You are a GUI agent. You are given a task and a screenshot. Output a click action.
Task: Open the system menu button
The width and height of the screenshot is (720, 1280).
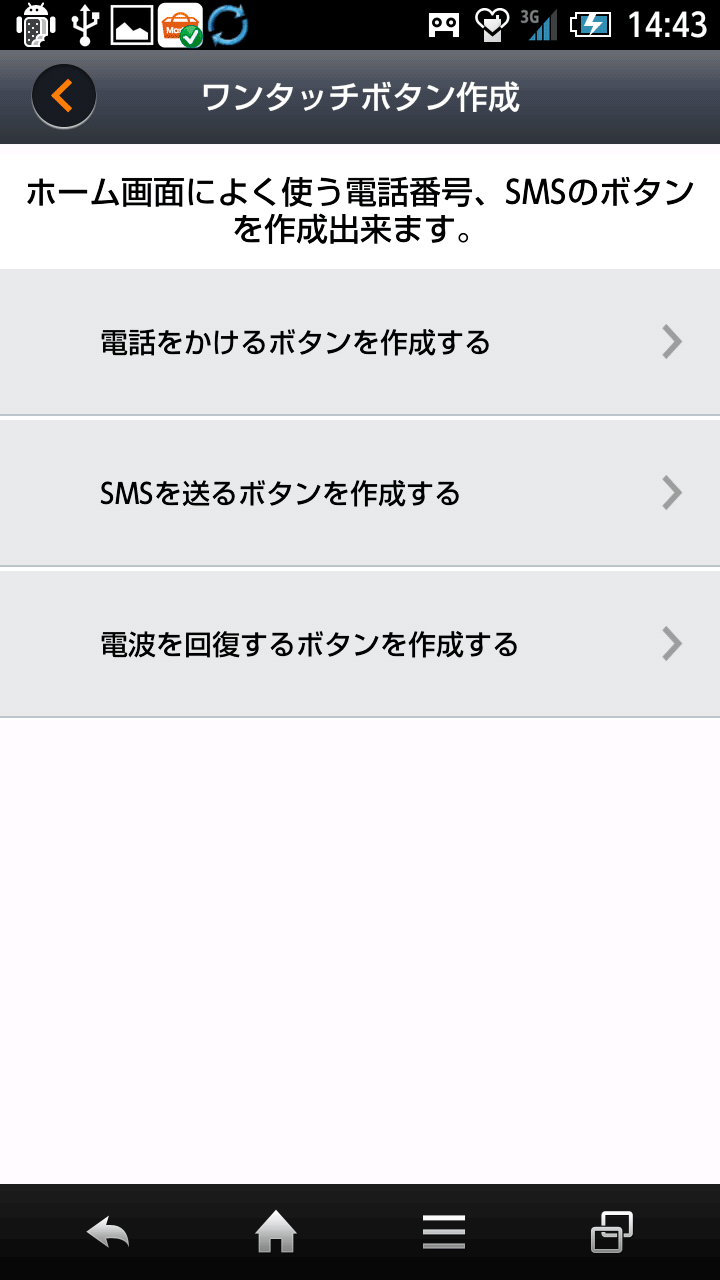click(444, 1232)
